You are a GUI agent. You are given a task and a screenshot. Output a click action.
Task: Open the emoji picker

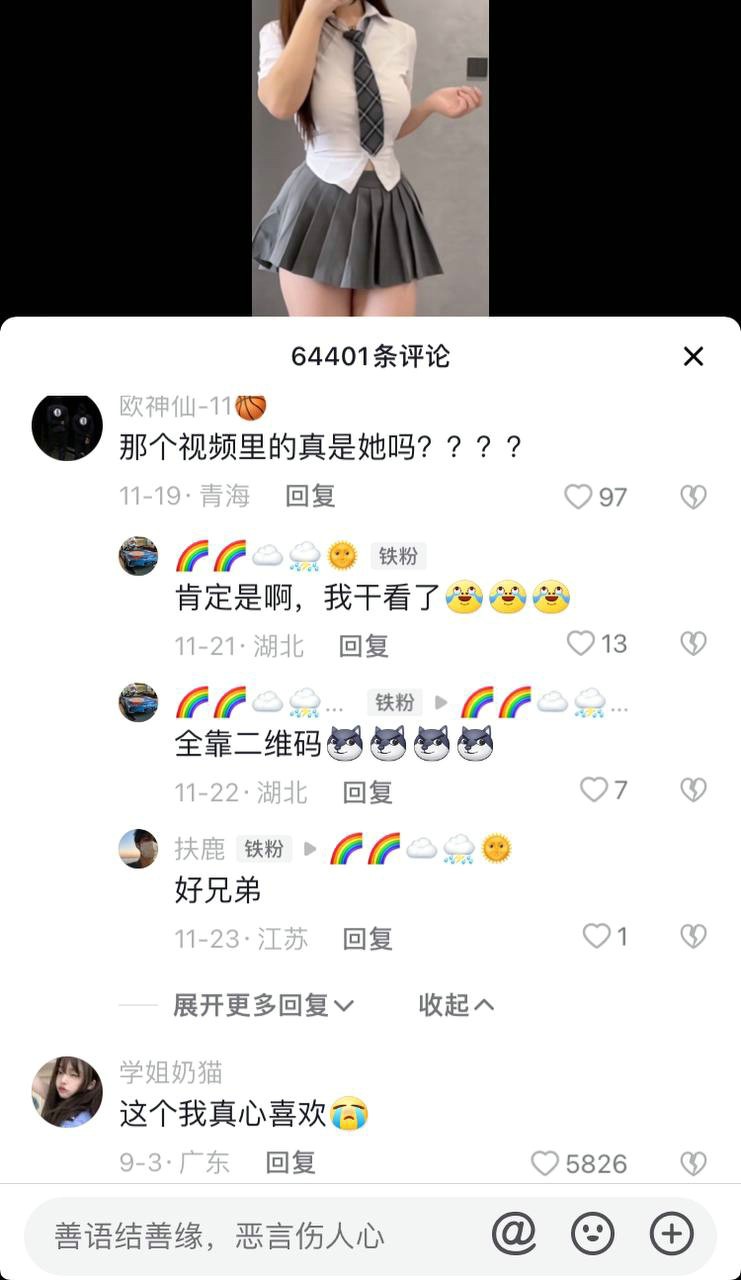pos(592,1235)
